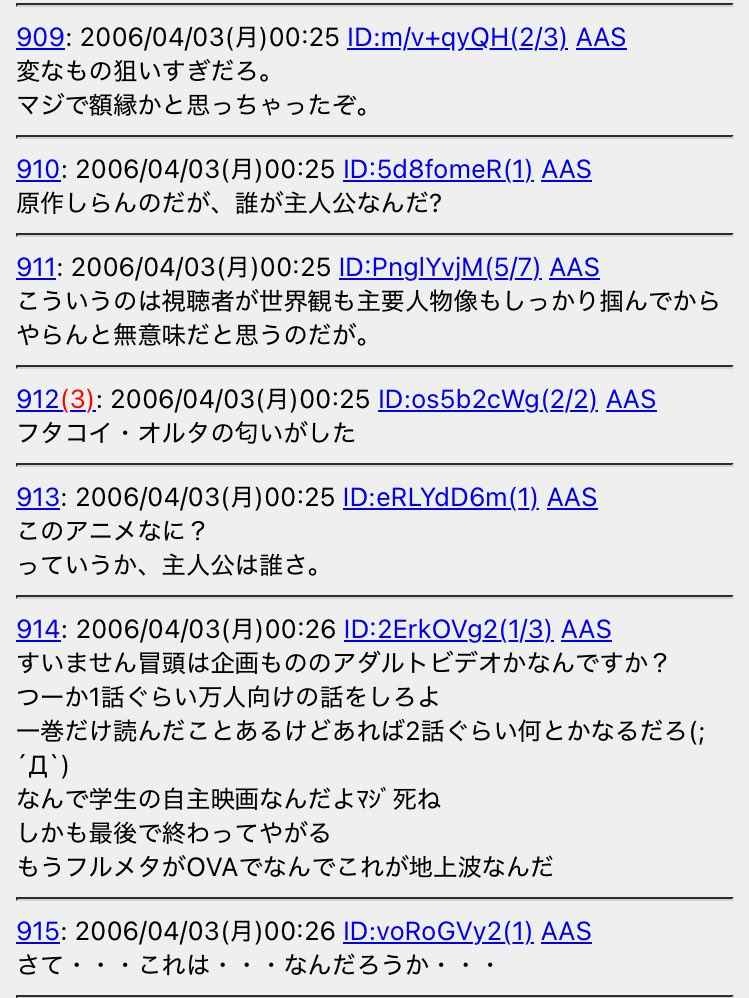Tap ID:voRoGVy2(1) poster link

pos(437,932)
